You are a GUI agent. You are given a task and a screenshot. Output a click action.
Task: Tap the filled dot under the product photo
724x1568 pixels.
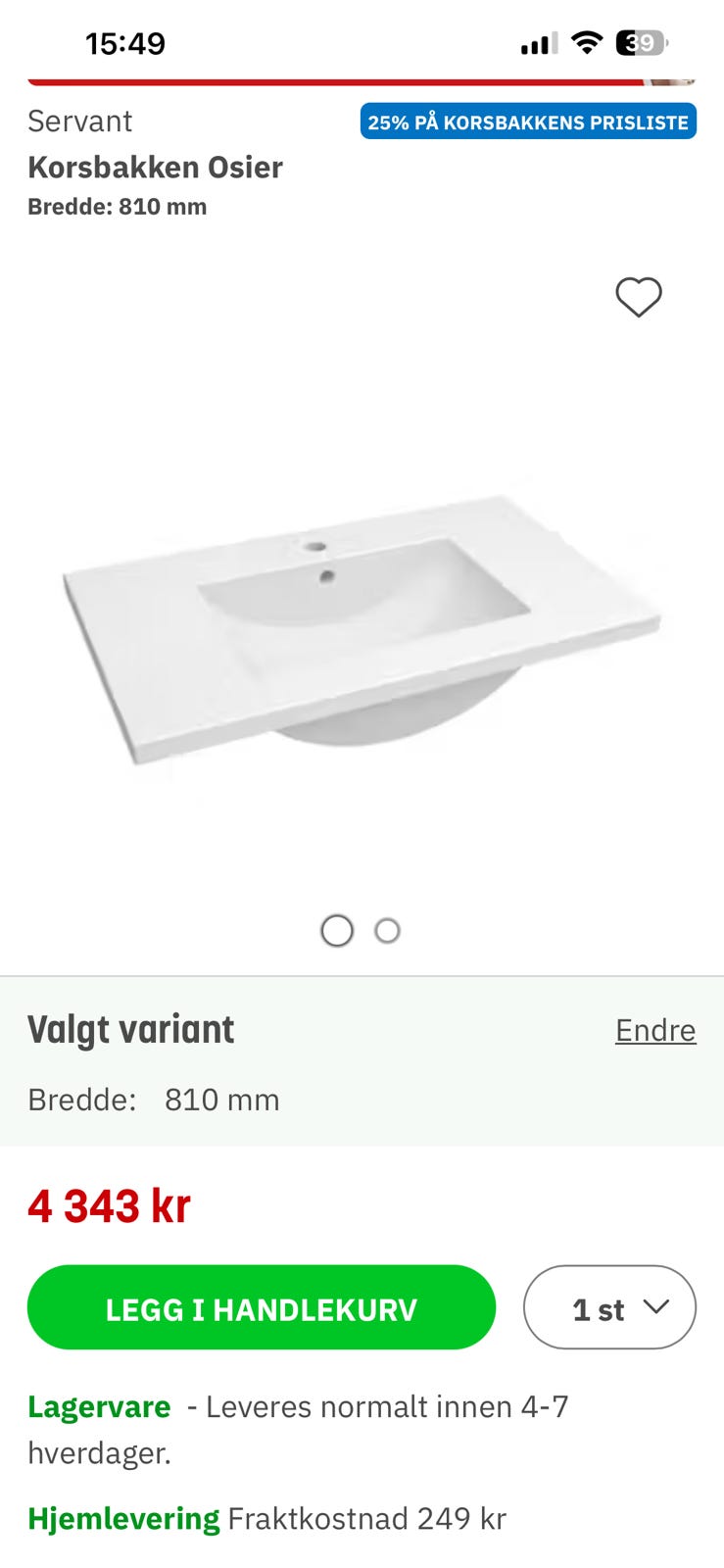(337, 929)
